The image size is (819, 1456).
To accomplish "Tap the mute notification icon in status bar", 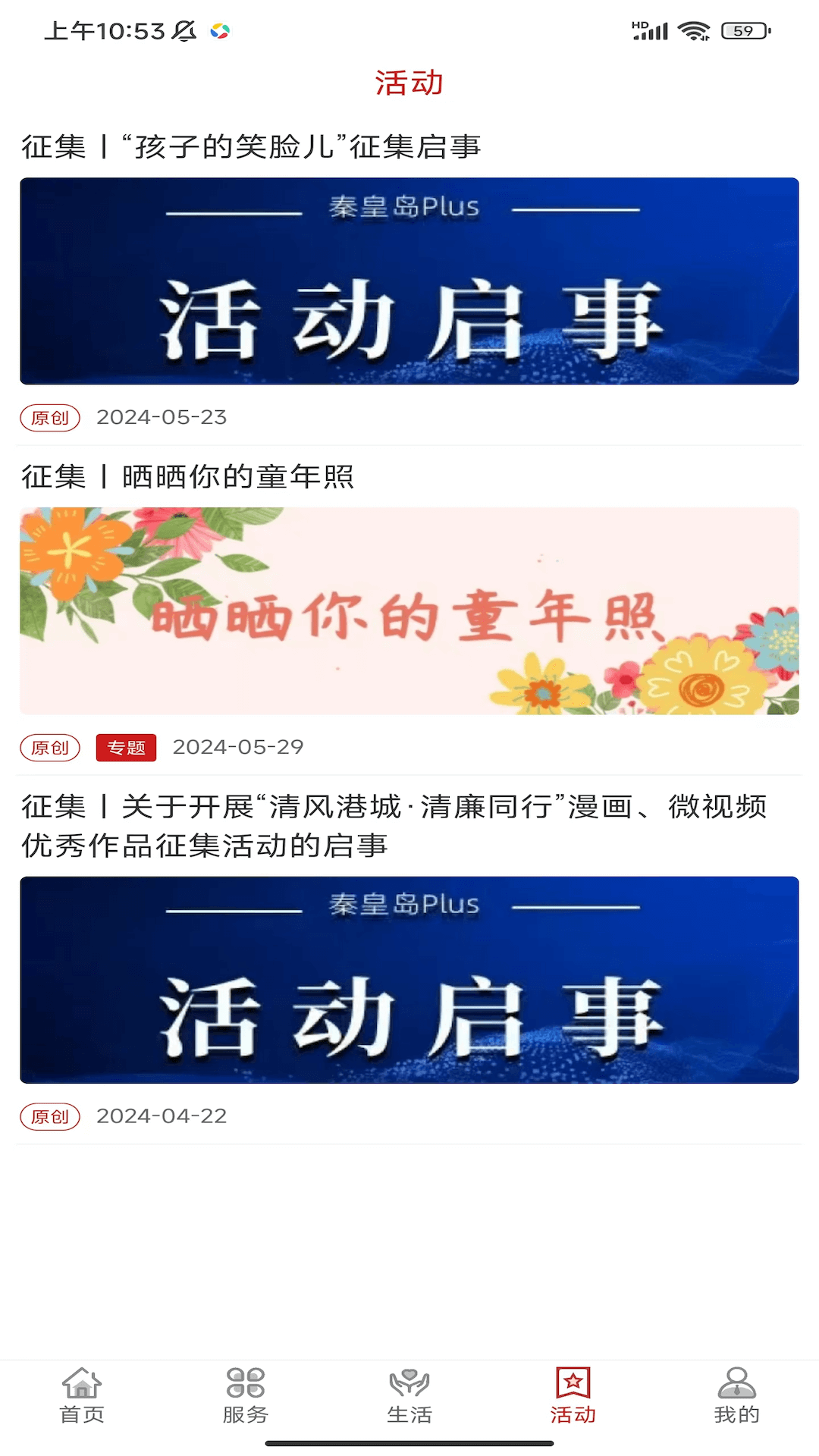I will [x=184, y=29].
